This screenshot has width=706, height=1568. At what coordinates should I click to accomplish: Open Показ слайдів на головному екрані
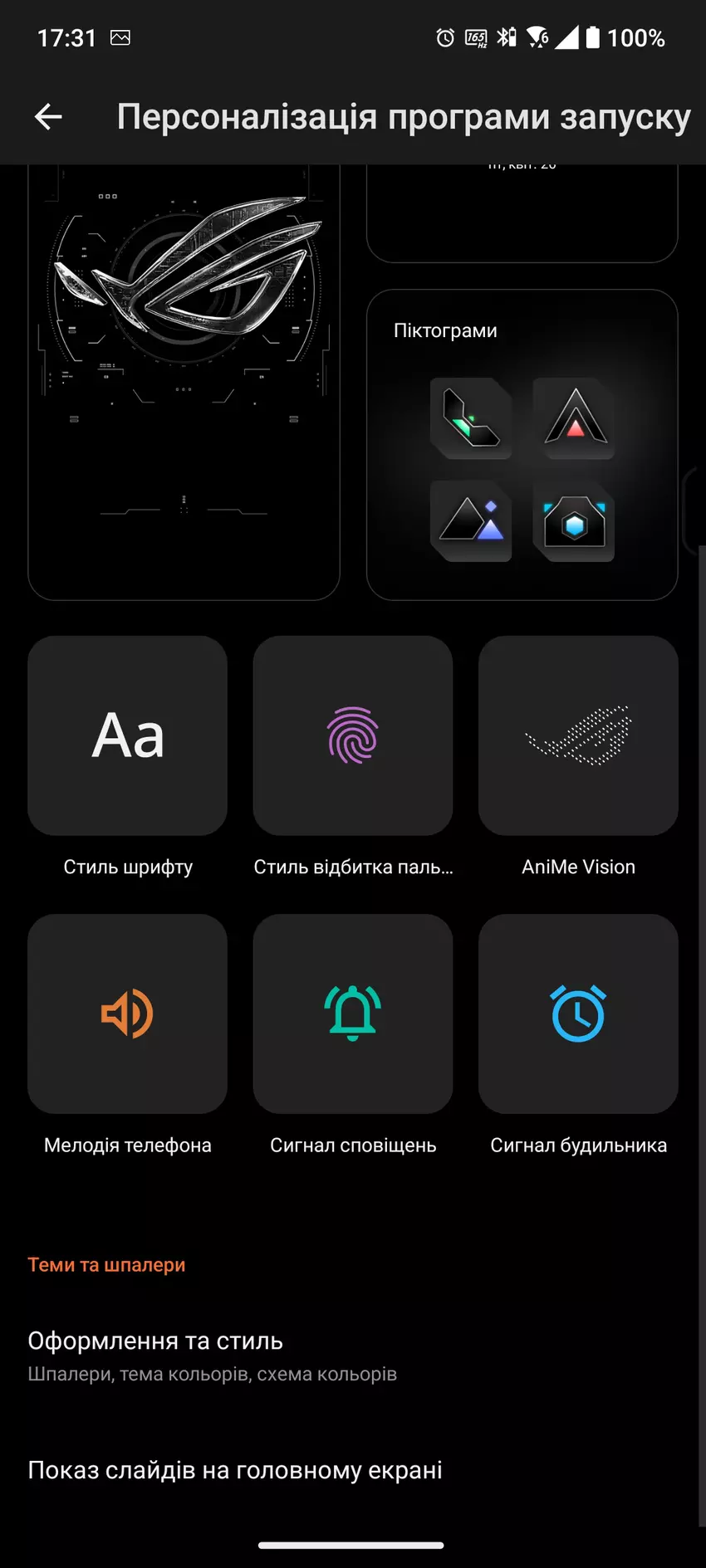click(235, 1470)
